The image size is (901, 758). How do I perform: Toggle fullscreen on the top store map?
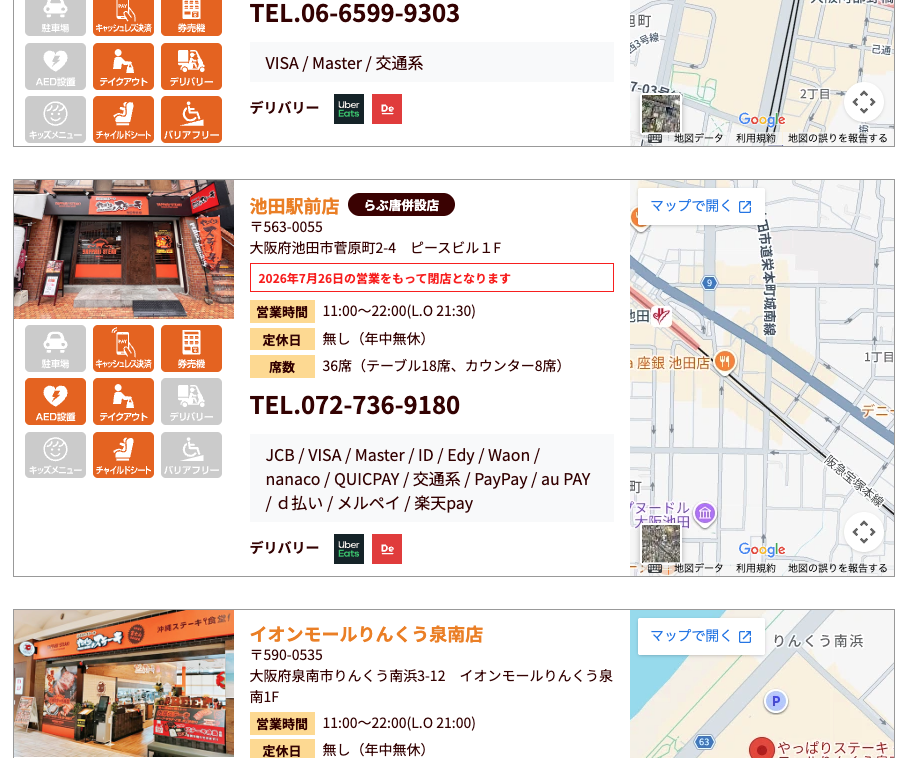[864, 102]
